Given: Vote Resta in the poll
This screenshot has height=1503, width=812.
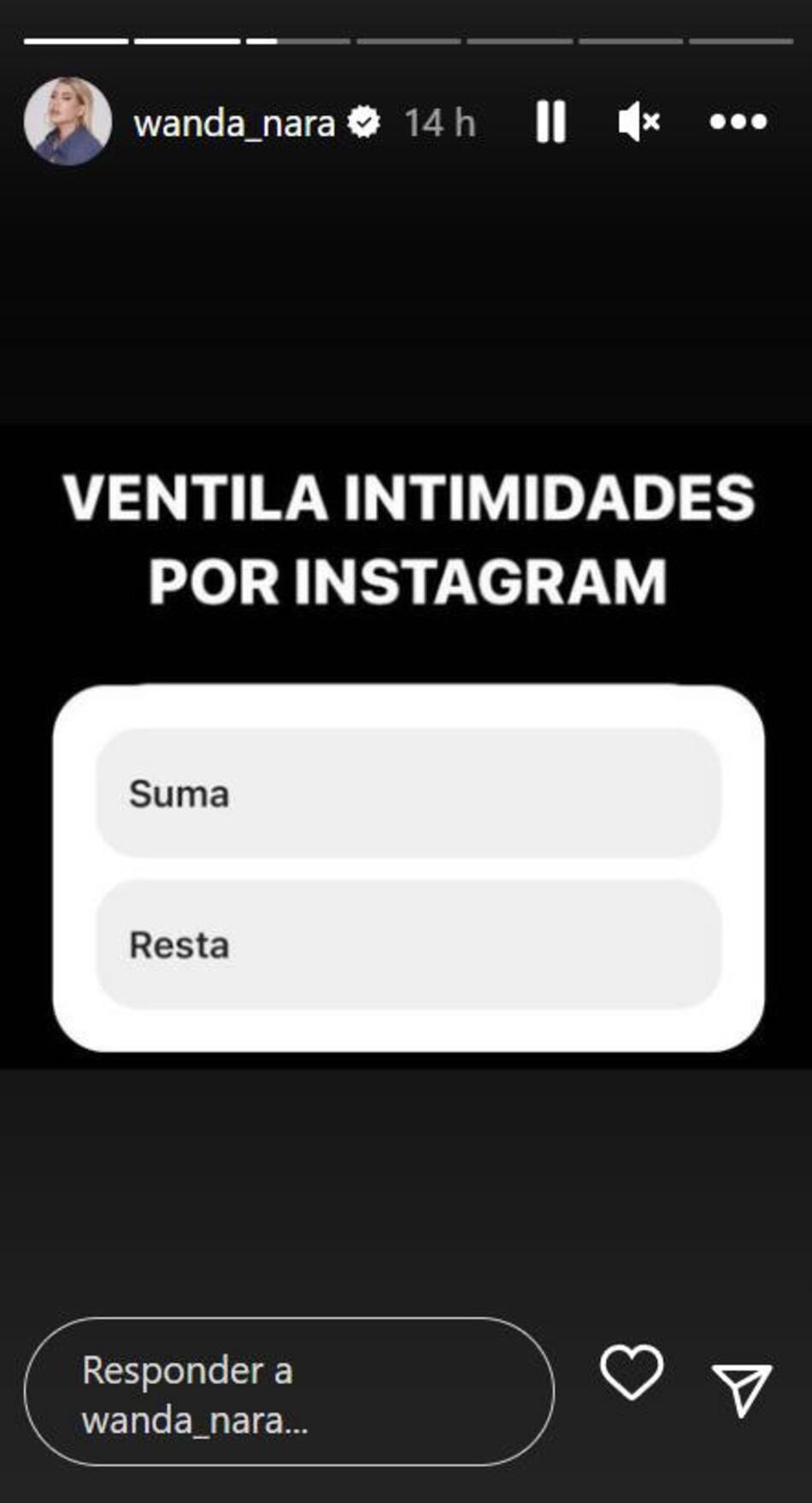Looking at the screenshot, I should coord(409,945).
